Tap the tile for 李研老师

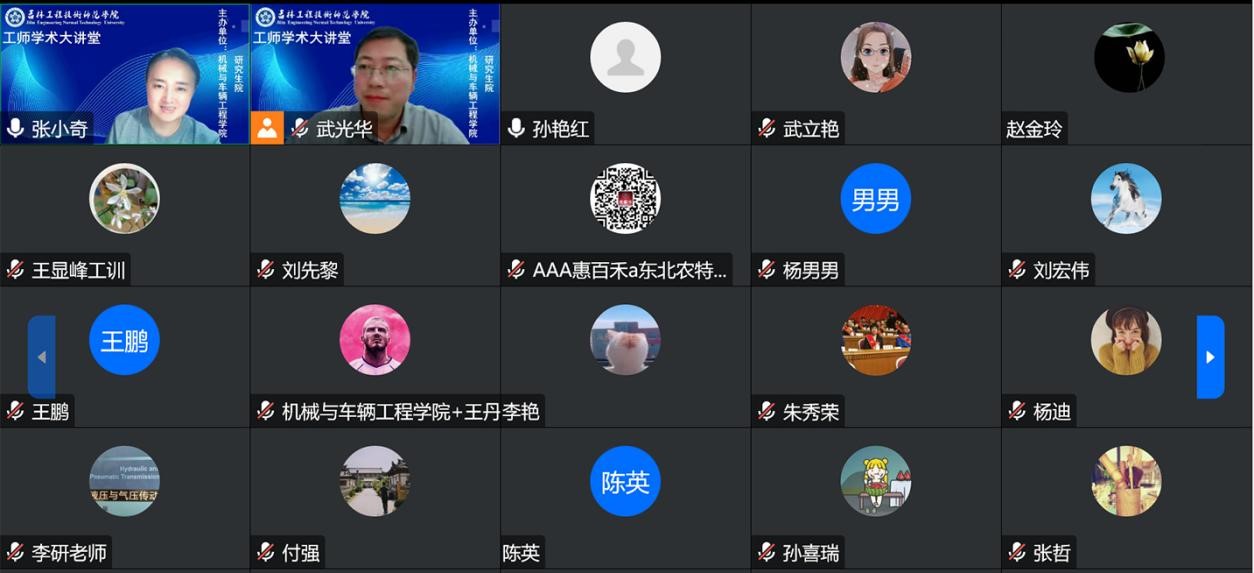click(125, 498)
